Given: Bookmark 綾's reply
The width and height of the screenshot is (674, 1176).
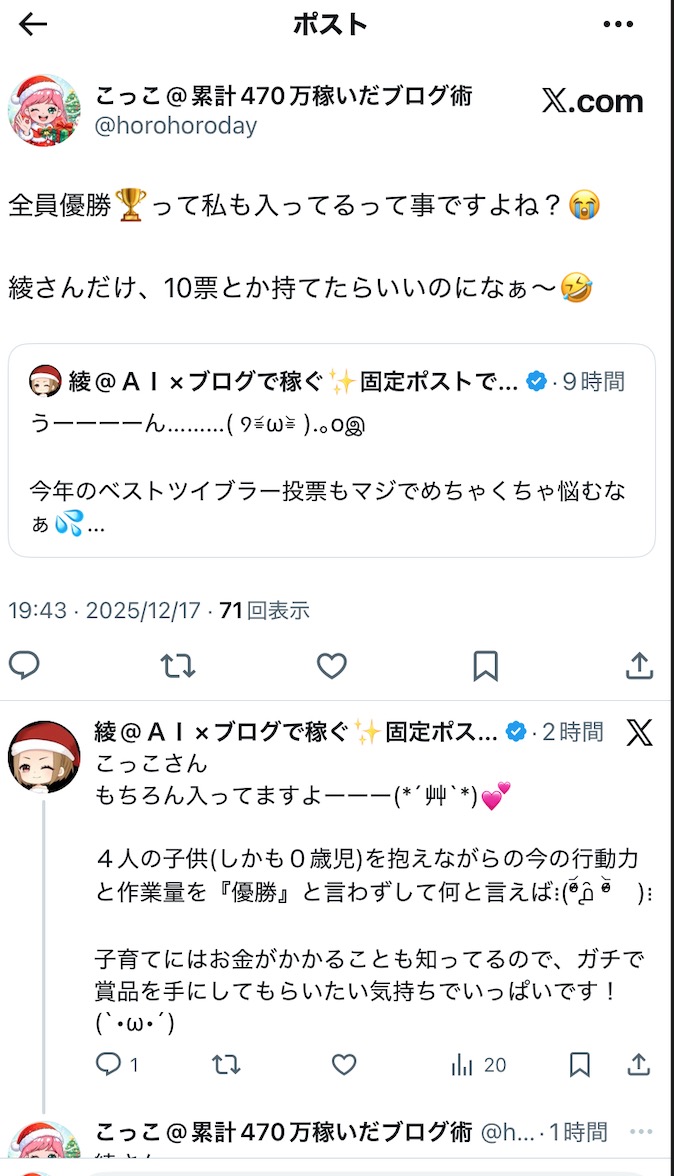Looking at the screenshot, I should coord(580,1065).
